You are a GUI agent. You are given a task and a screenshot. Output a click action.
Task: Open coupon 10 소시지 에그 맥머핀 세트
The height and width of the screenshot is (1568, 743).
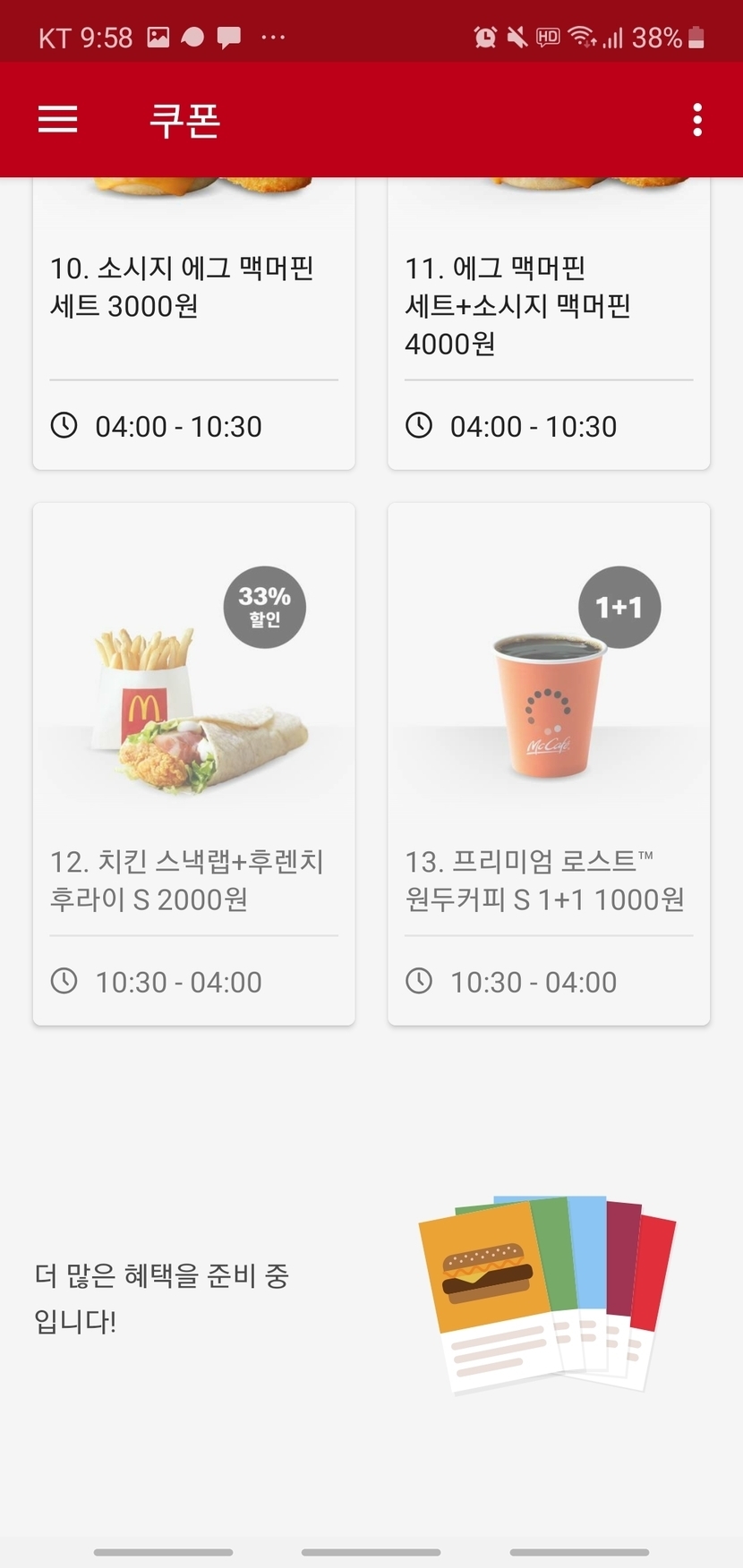pos(193,322)
